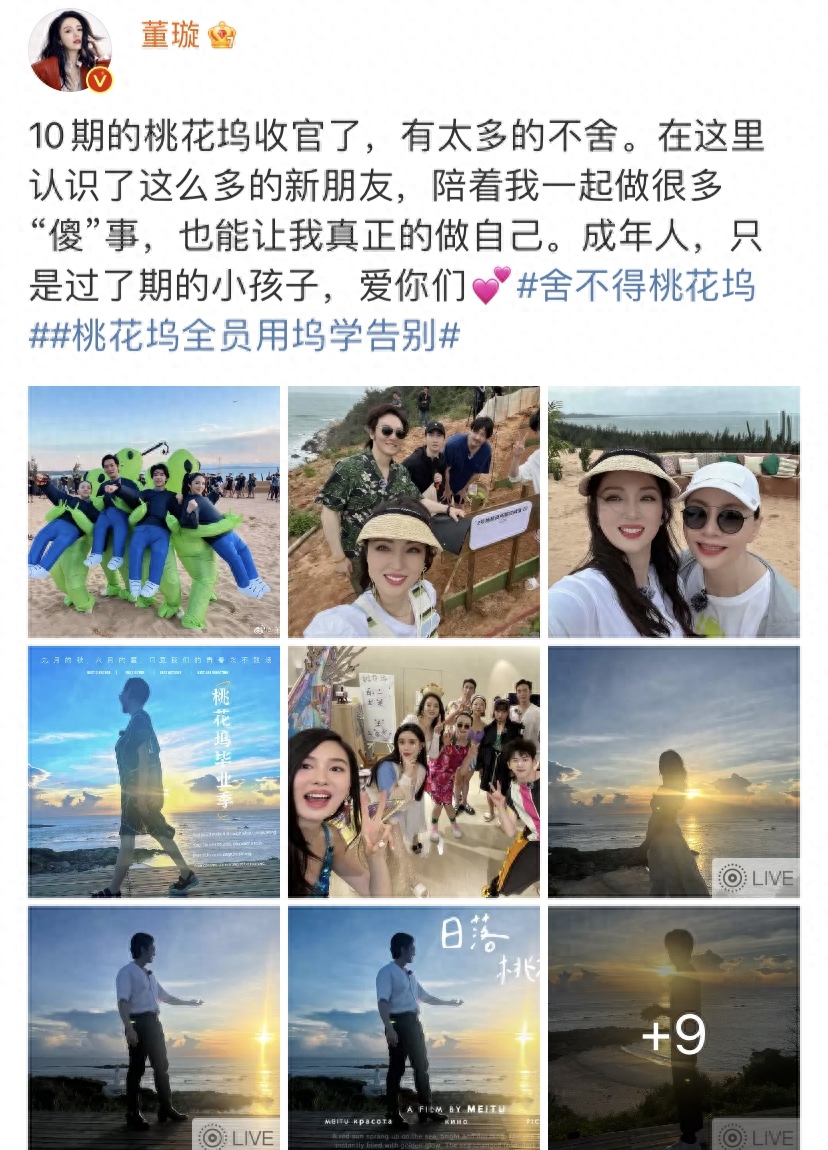This screenshot has height=1150, width=828.
Task: Open the woman's sunset silhouette live photo
Action: pyautogui.click(x=674, y=772)
